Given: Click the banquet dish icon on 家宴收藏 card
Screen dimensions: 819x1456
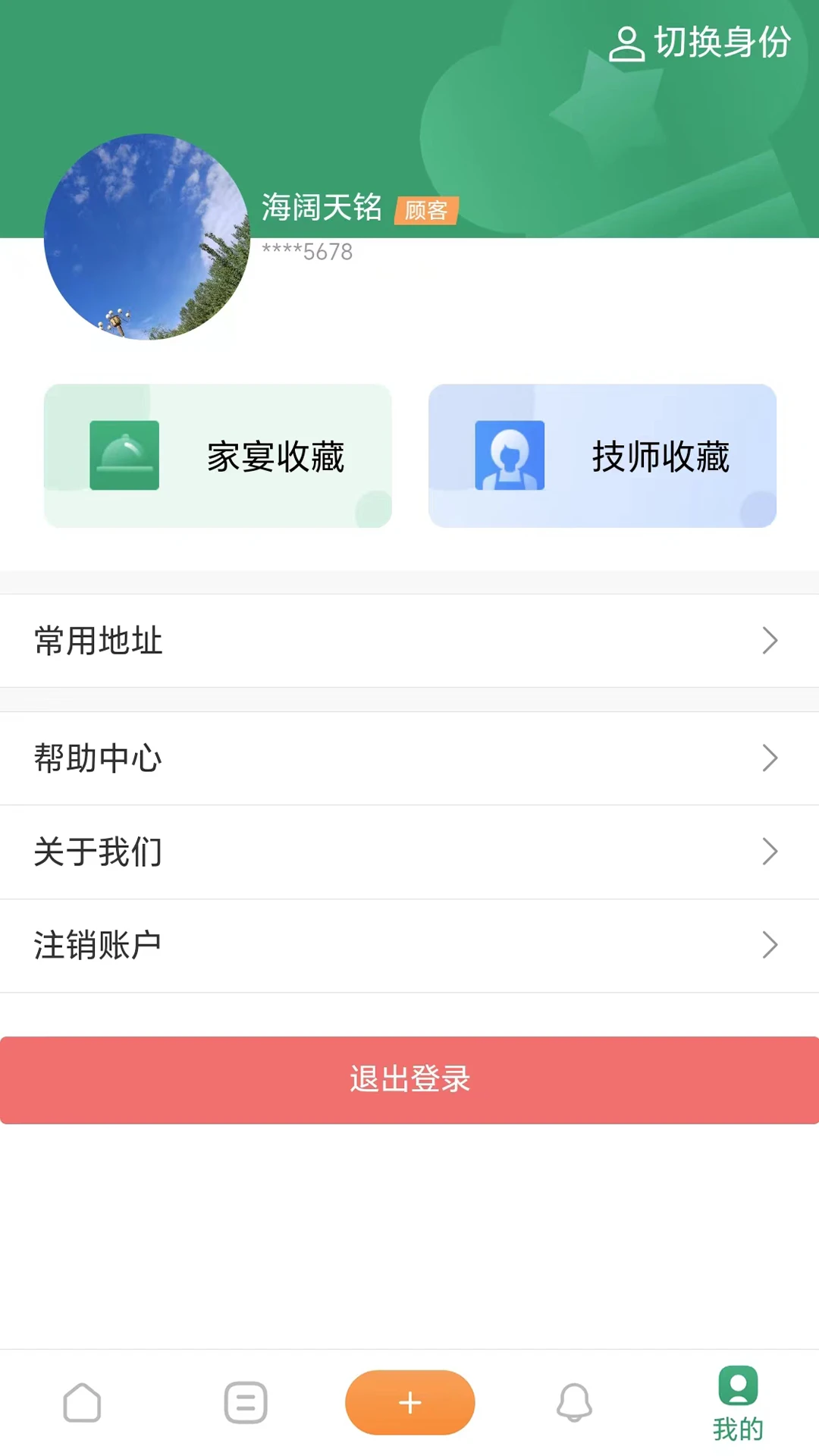Looking at the screenshot, I should pyautogui.click(x=123, y=455).
